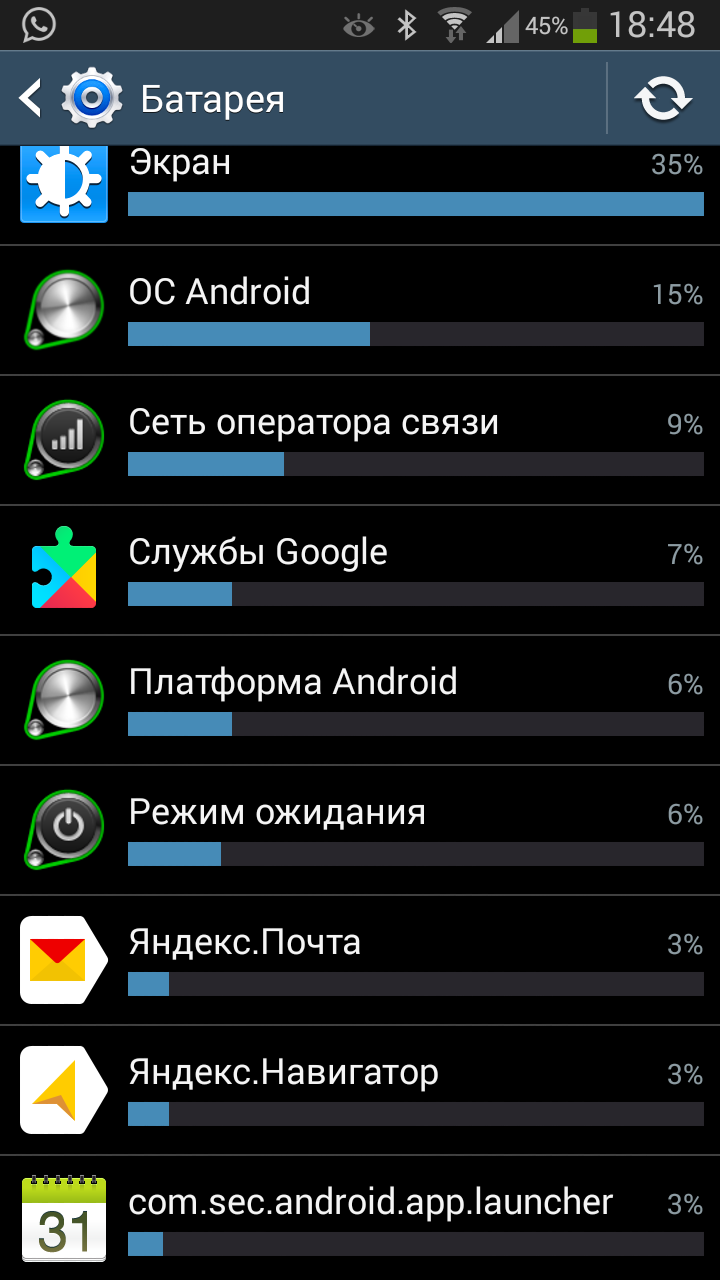The image size is (720, 1280).
Task: Refresh battery usage statistics
Action: coord(663,99)
